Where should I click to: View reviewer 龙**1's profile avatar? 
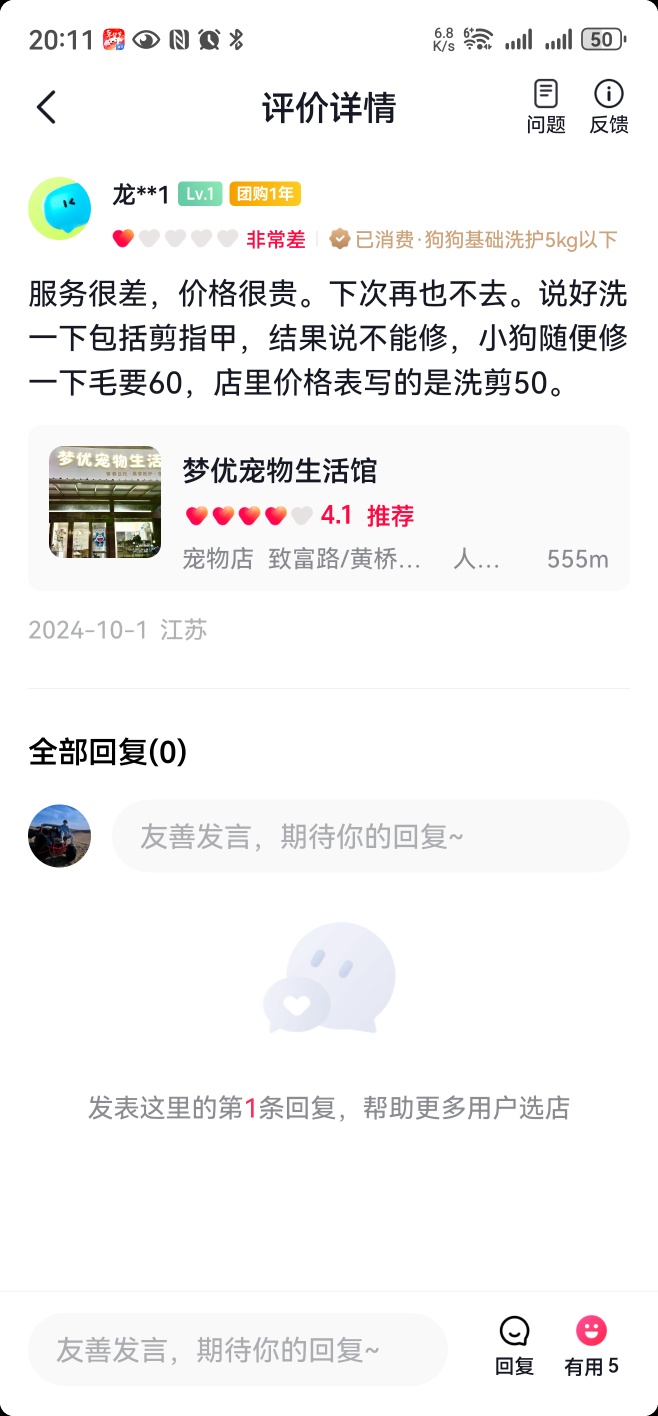[x=59, y=209]
